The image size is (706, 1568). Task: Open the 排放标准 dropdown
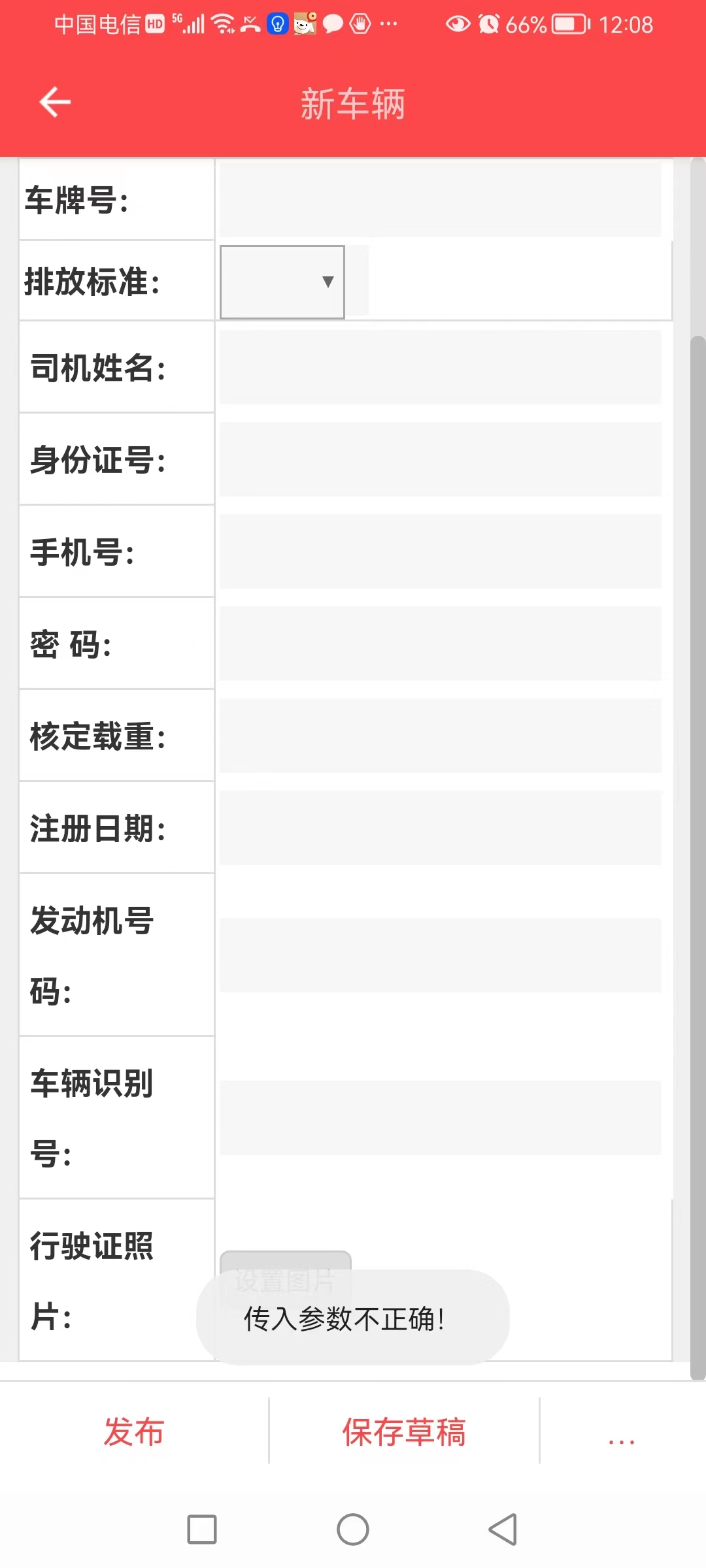pyautogui.click(x=282, y=282)
